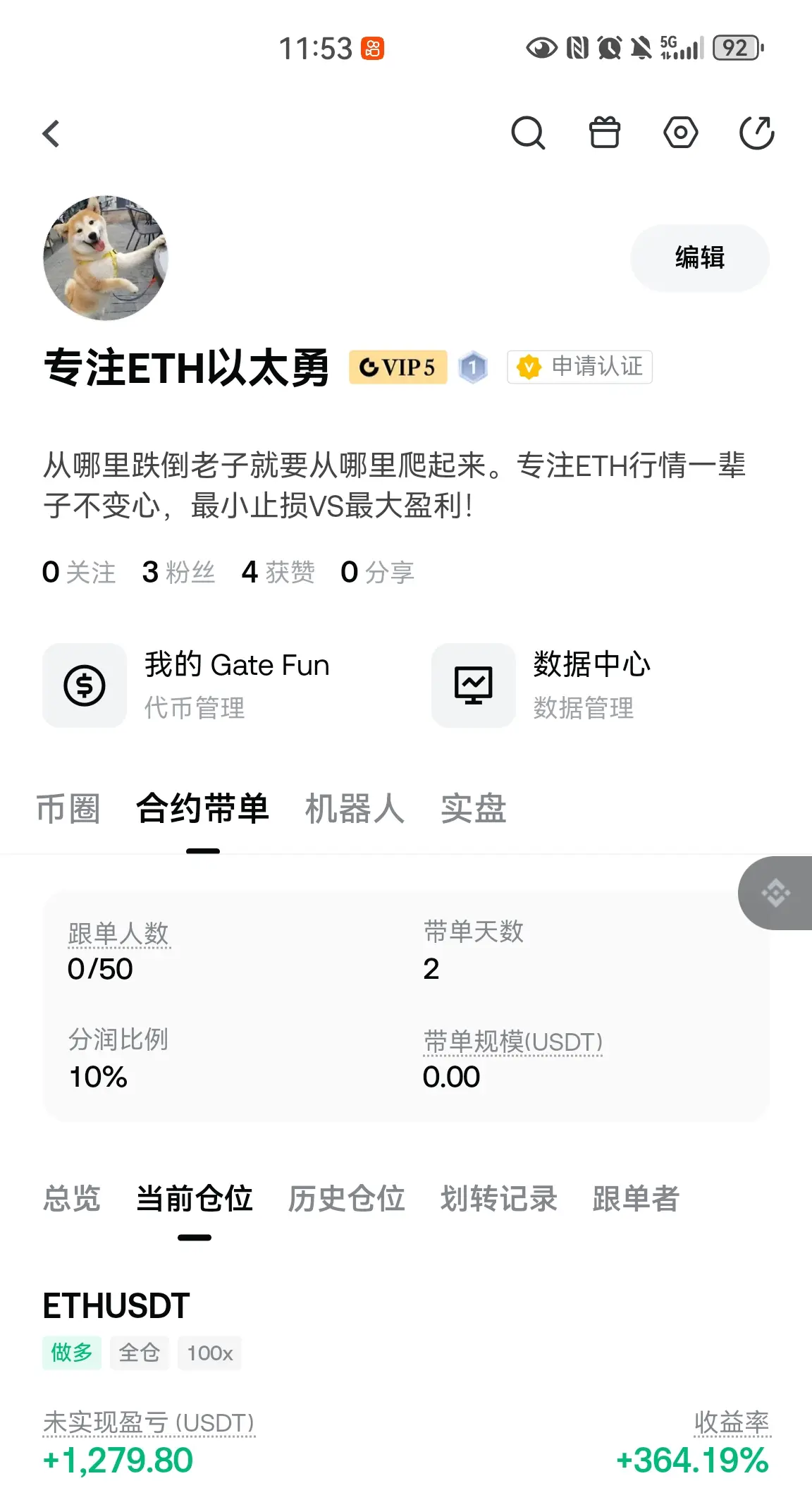The height and width of the screenshot is (1488, 812).
Task: Select the 历史仓位 sub-tab
Action: (346, 1198)
